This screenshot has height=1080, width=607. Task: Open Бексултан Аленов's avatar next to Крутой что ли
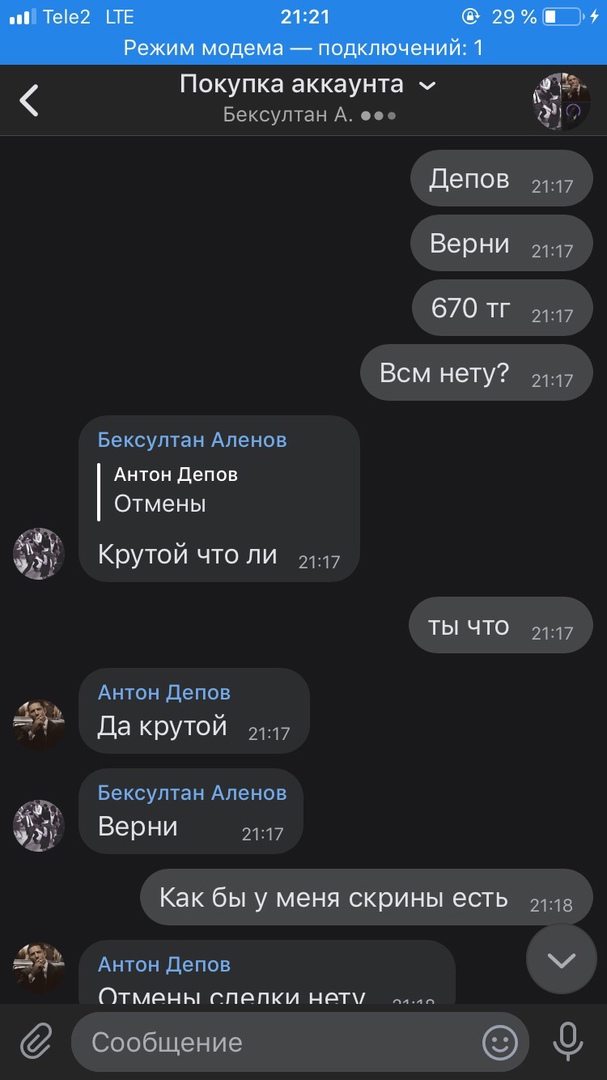pos(38,554)
